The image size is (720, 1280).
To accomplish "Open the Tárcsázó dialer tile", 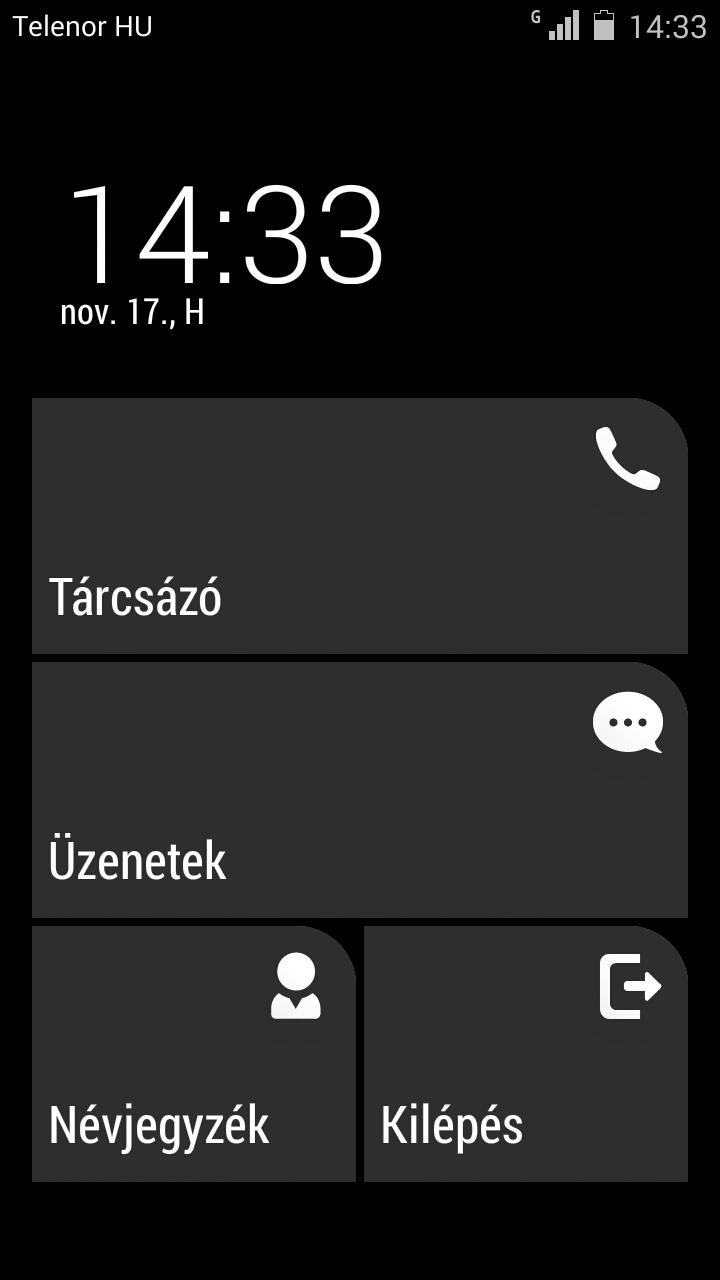I will (360, 526).
